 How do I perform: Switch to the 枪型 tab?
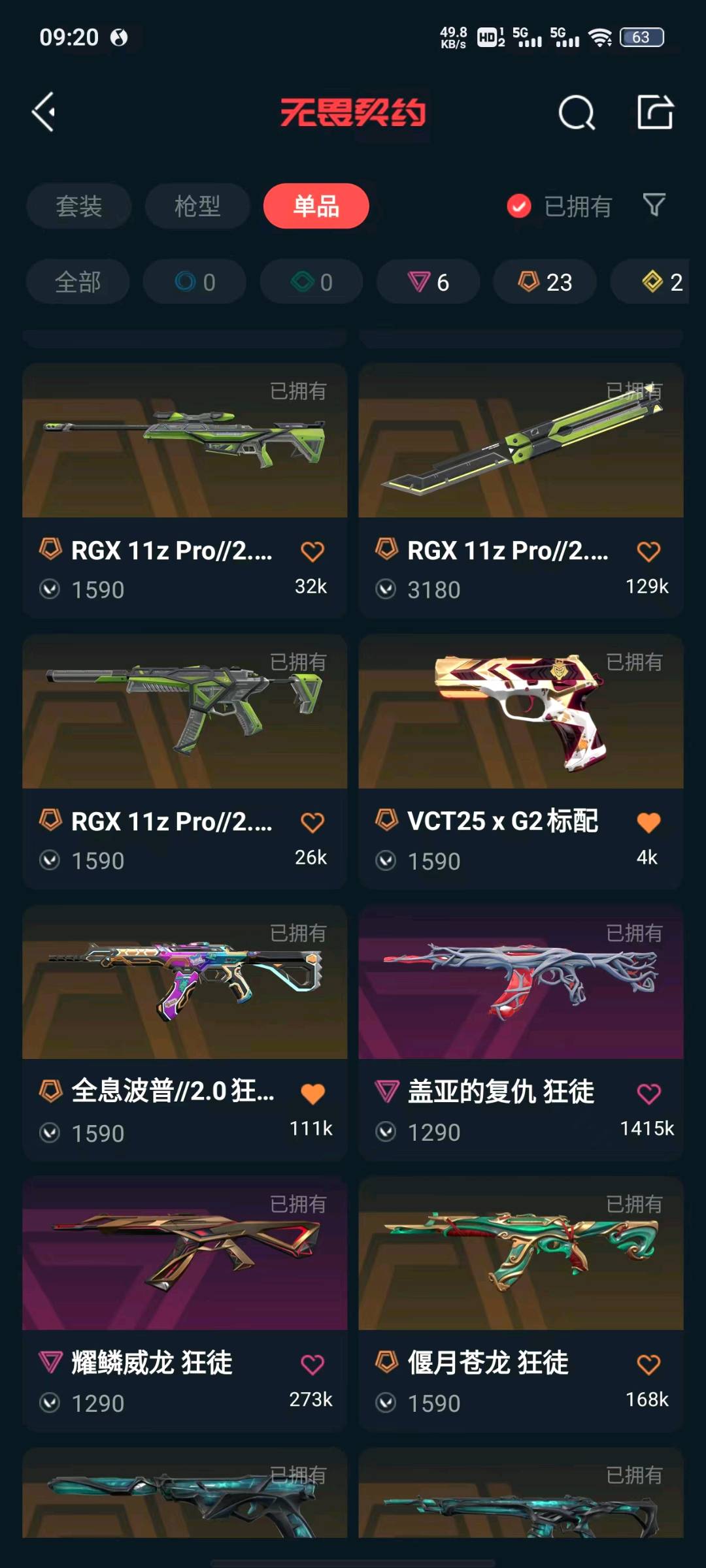[x=197, y=206]
